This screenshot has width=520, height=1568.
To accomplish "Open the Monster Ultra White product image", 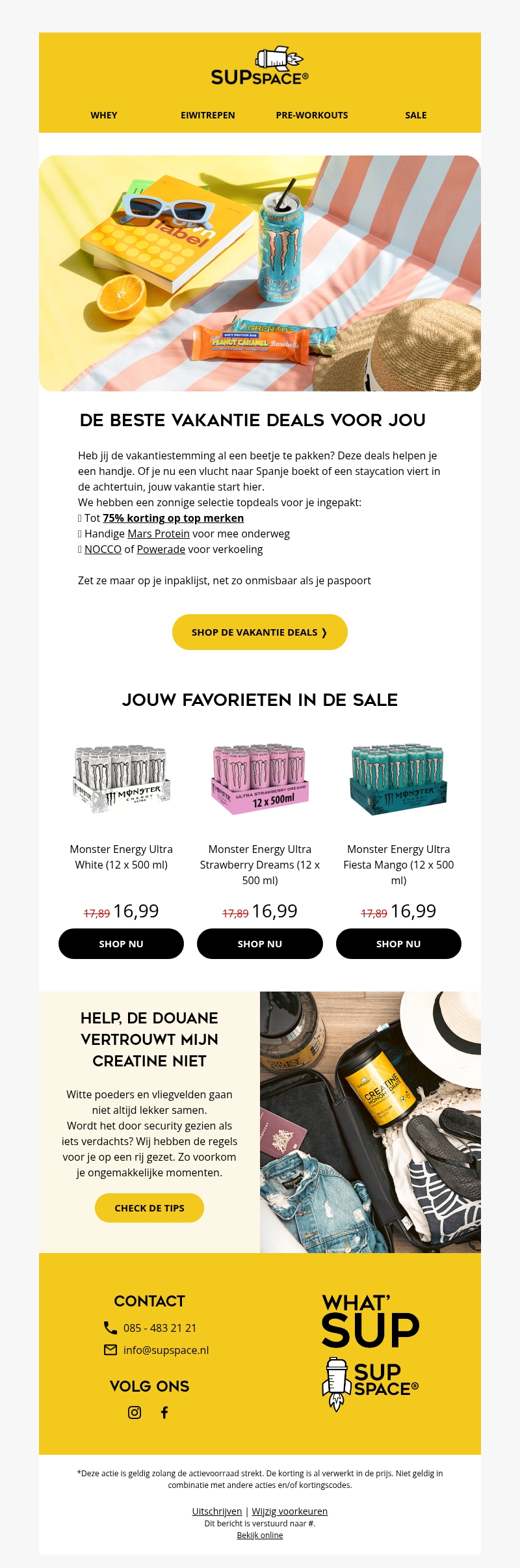I will click(121, 779).
